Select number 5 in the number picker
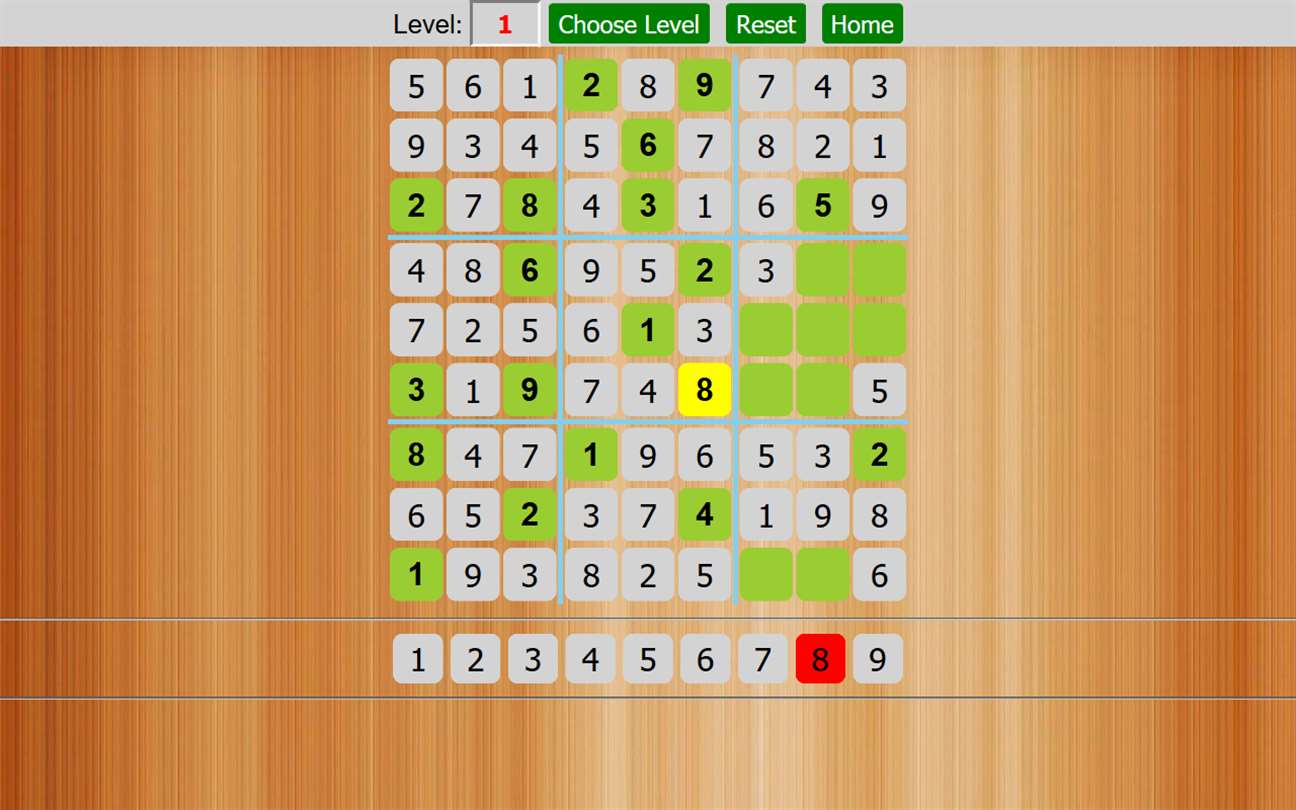1296x810 pixels. coord(648,659)
